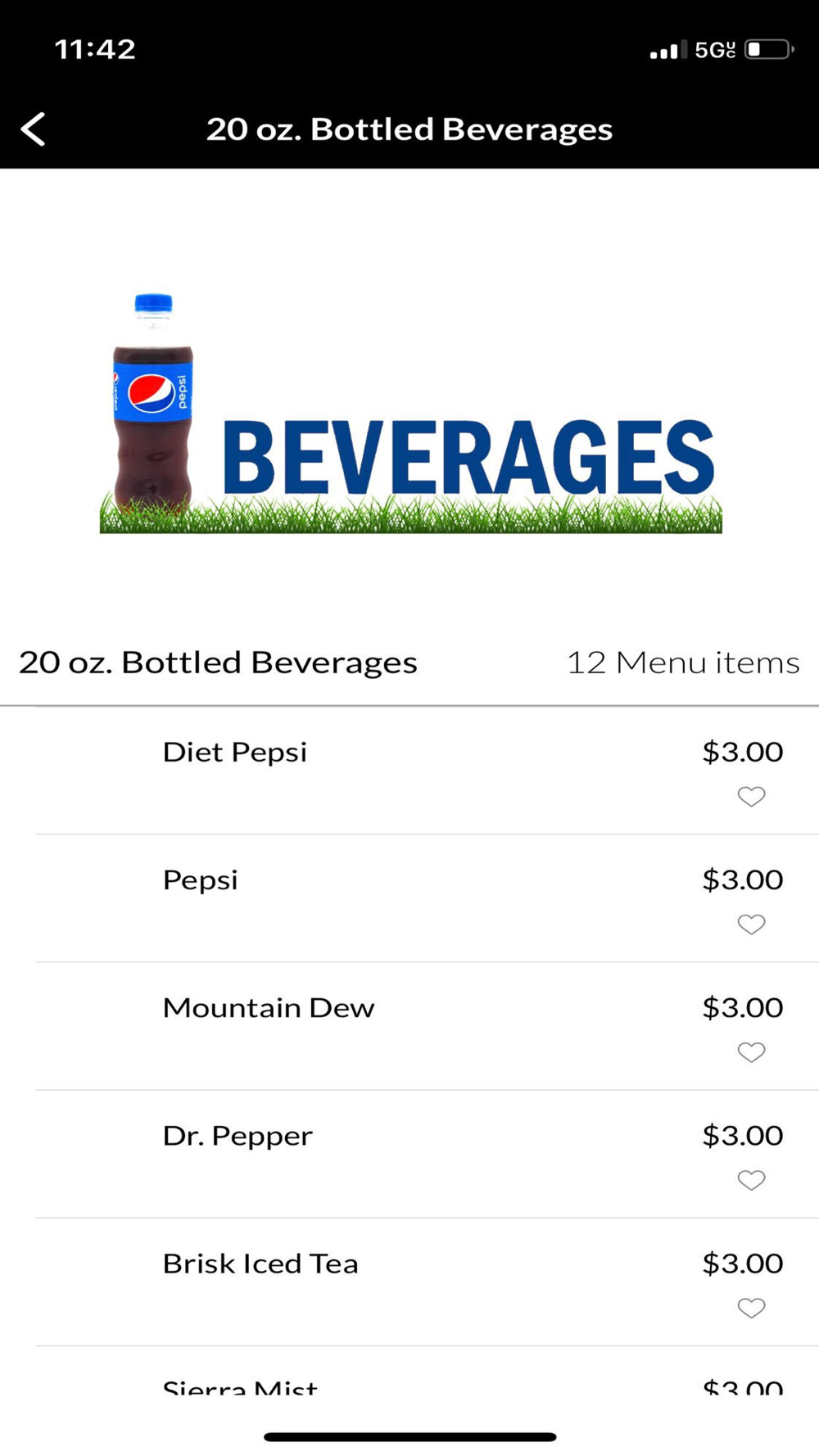819x1456 pixels.
Task: Favorite Mountain Dew with the heart
Action: coord(751,1051)
